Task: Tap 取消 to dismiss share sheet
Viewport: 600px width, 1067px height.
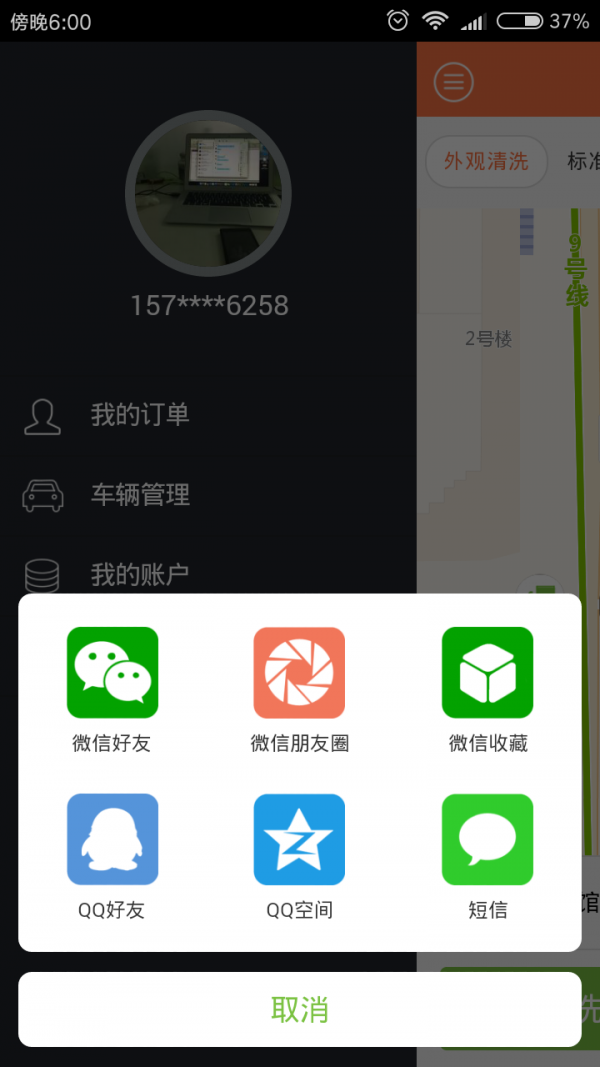Action: point(299,1009)
